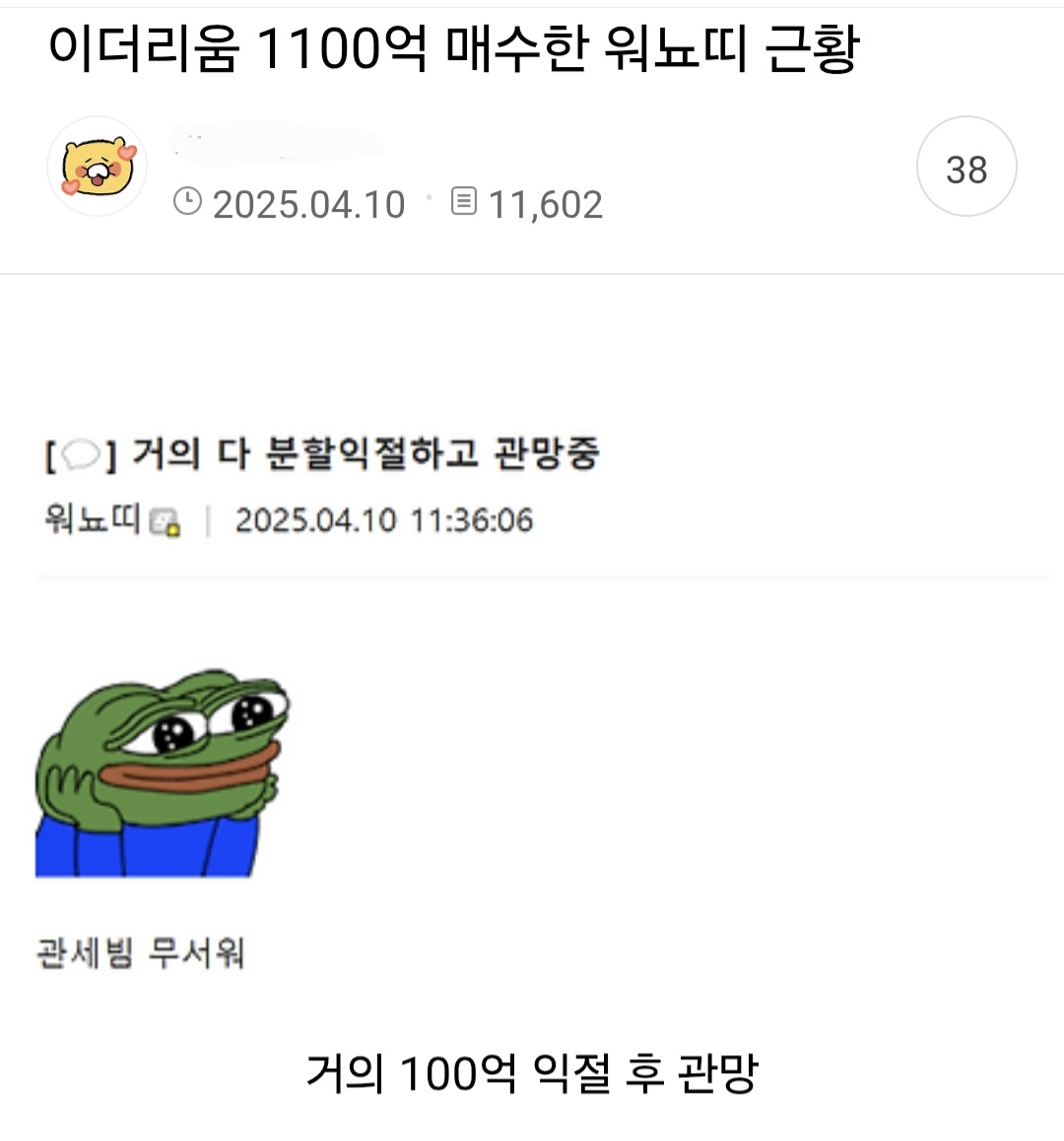Click the username 워뇨띠
Image resolution: width=1064 pixels, height=1141 pixels.
point(91,521)
